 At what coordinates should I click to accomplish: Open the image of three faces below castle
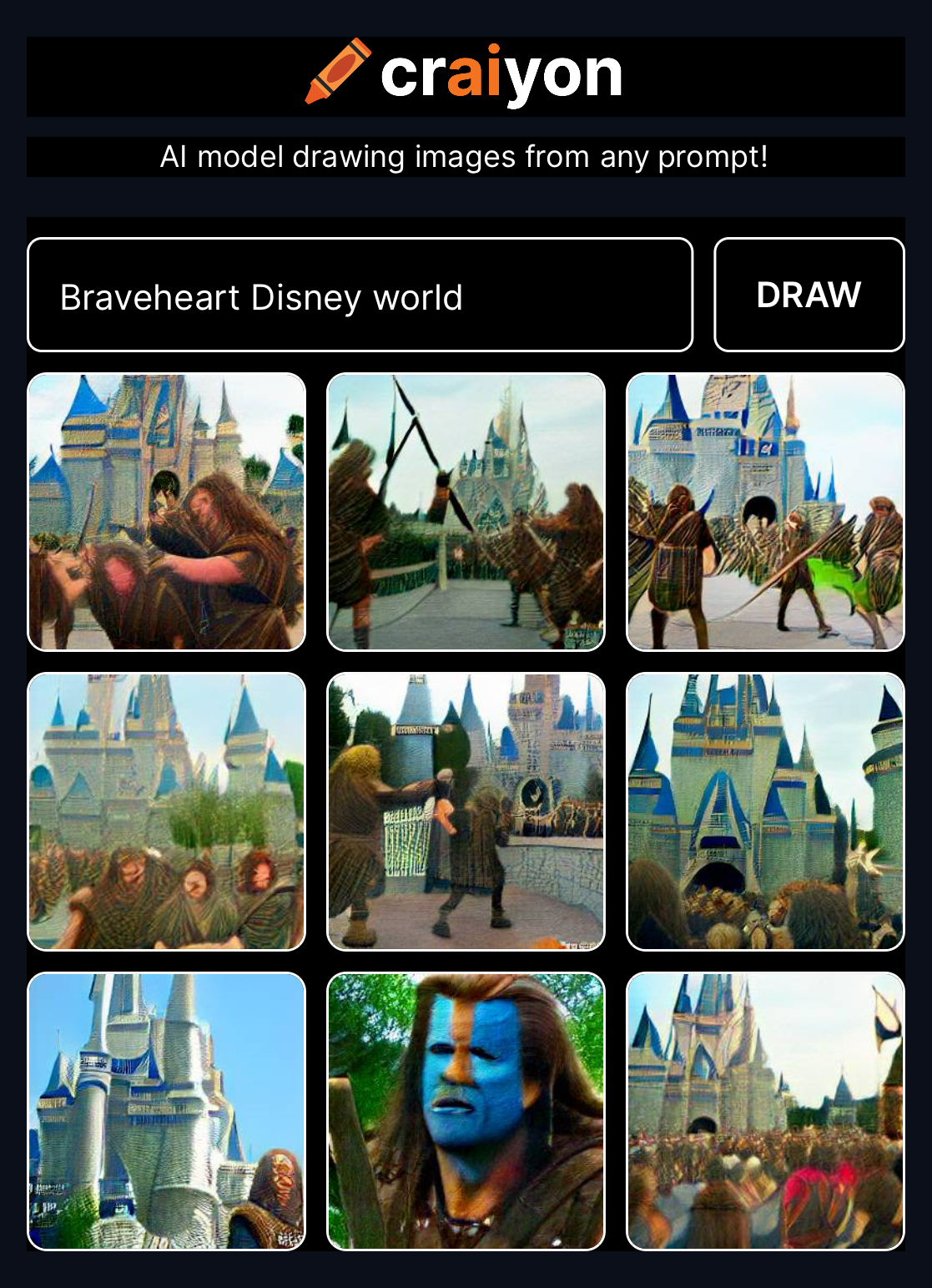click(167, 811)
